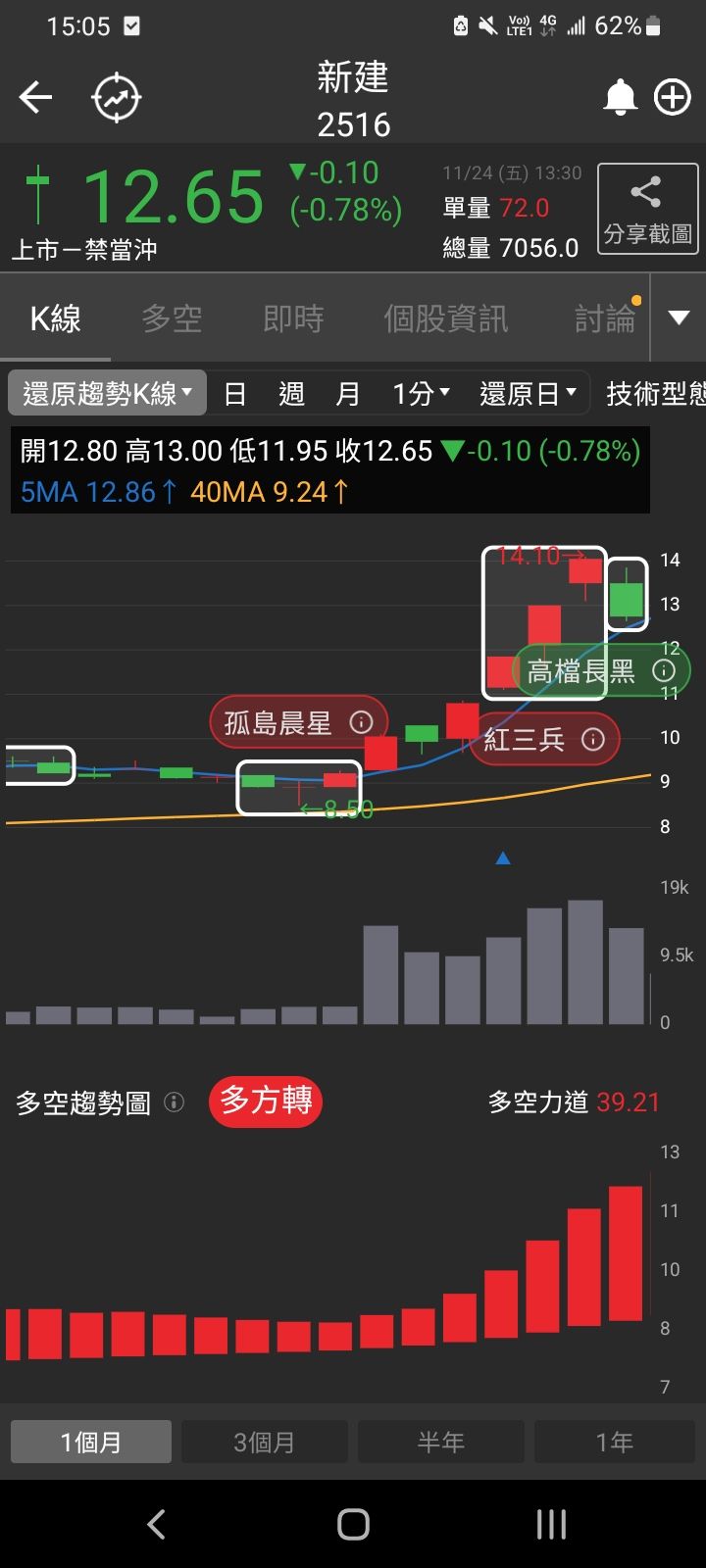Viewport: 706px width, 1568px height.
Task: View info for the 紅三兵 pattern
Action: tap(592, 739)
